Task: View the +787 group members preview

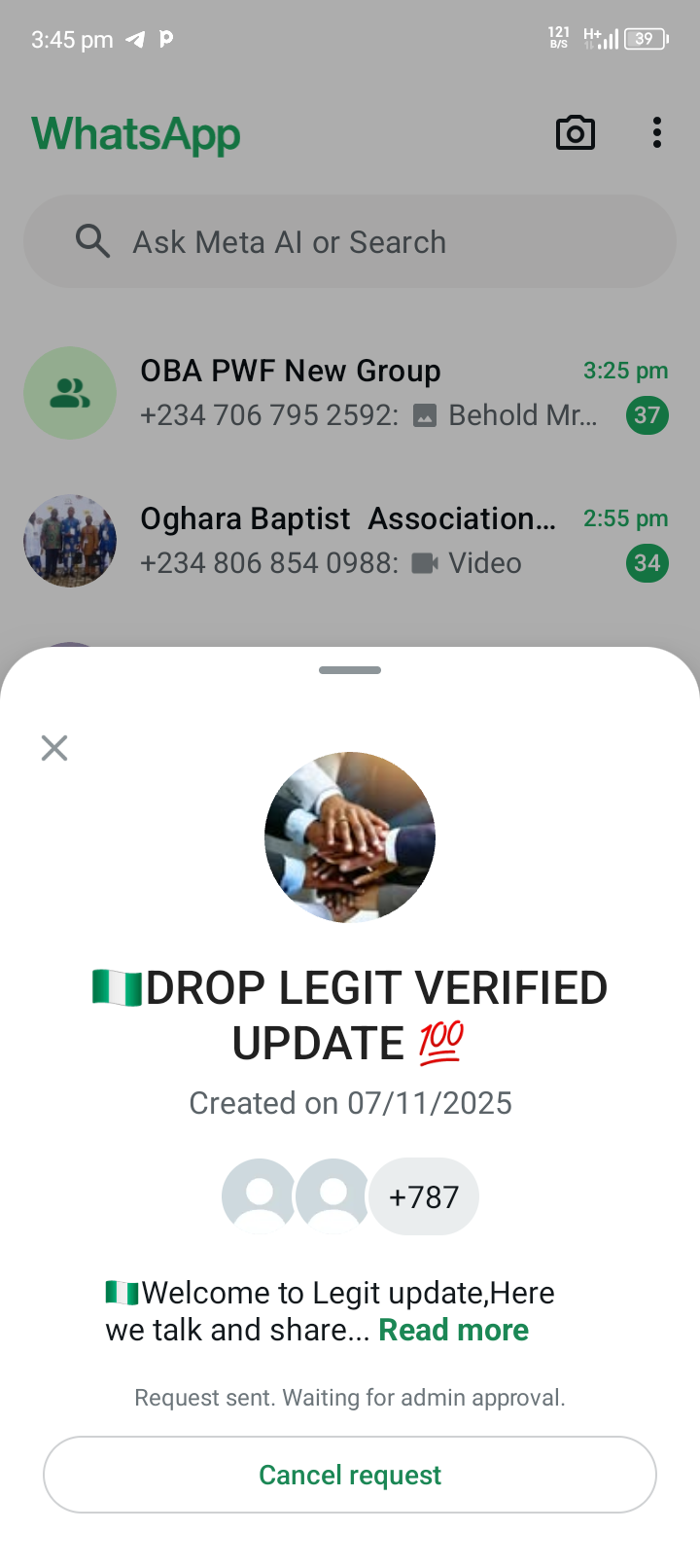Action: point(423,1196)
